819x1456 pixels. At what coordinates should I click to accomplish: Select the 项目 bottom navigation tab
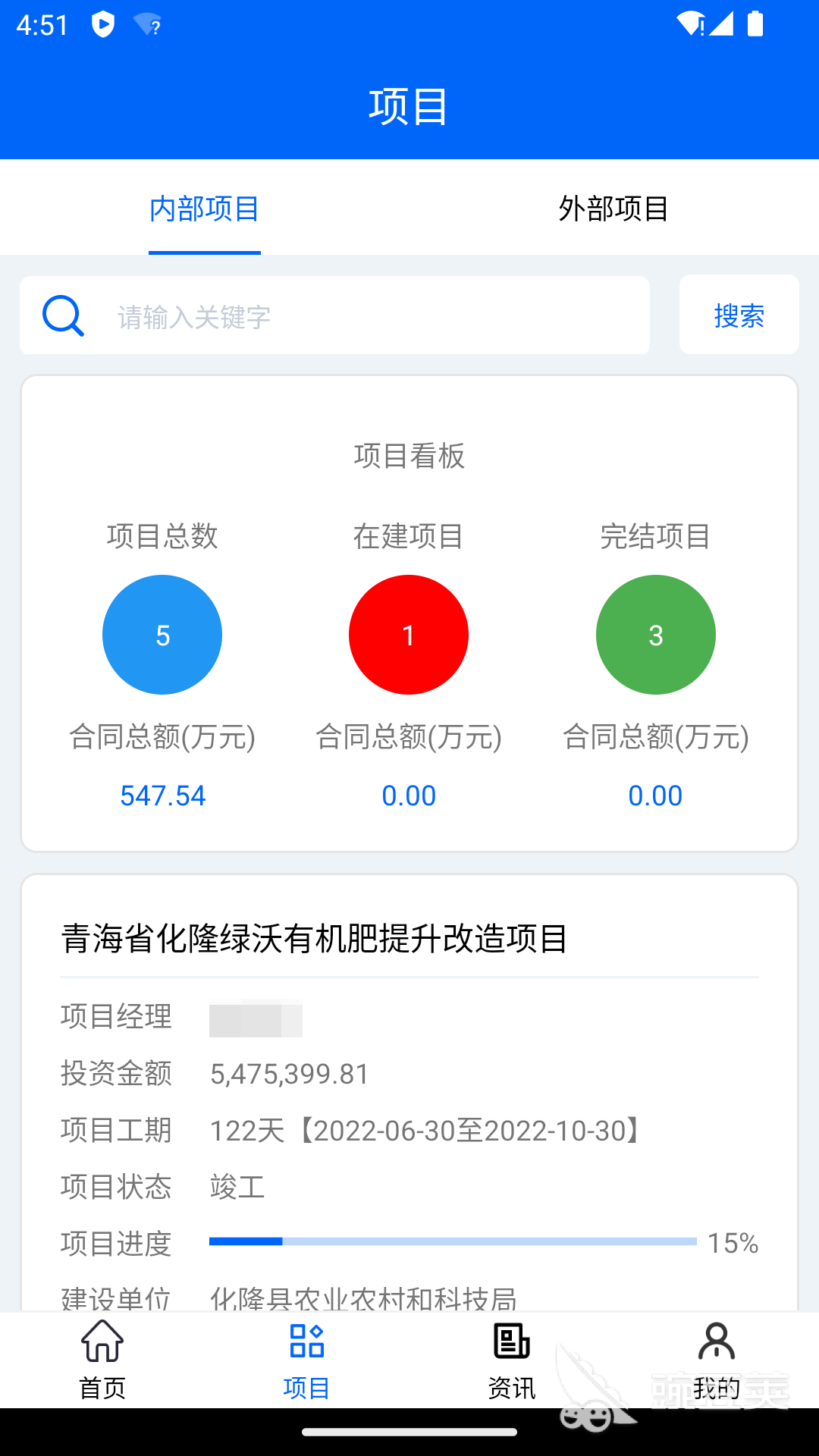click(307, 1360)
